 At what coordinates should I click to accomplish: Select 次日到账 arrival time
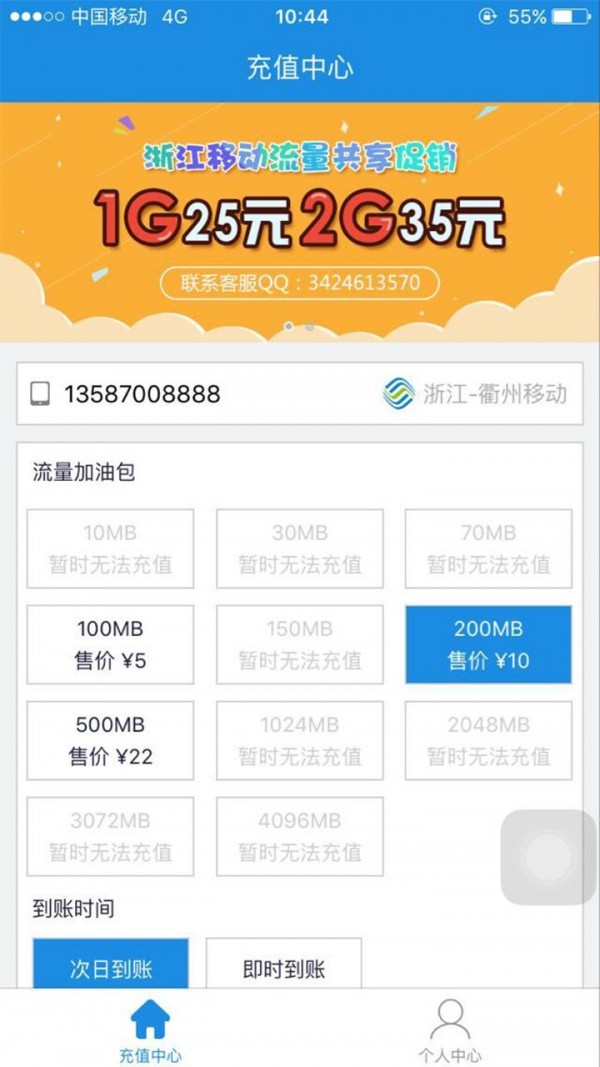pos(110,966)
